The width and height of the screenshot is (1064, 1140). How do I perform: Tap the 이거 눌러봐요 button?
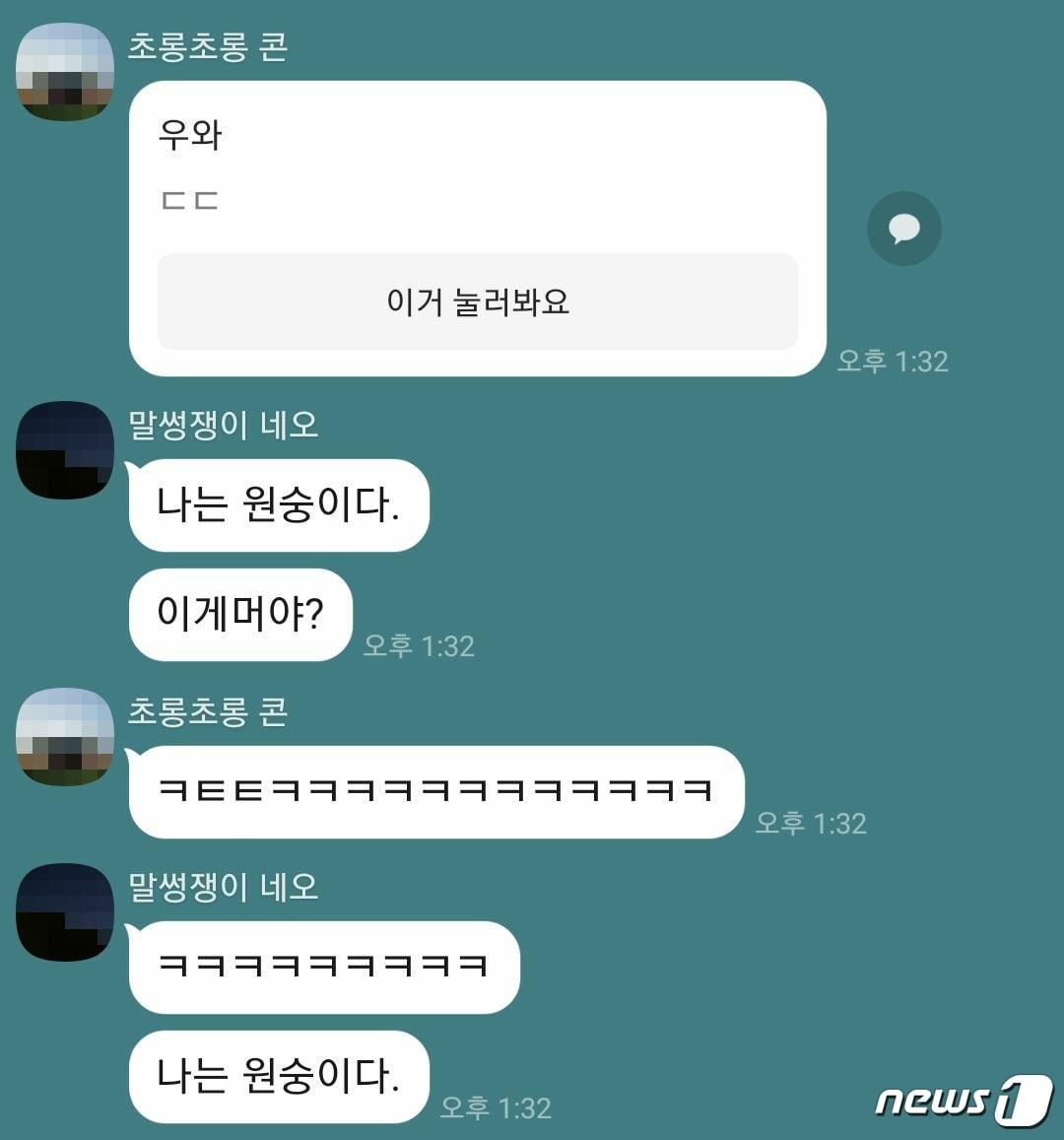tap(477, 302)
